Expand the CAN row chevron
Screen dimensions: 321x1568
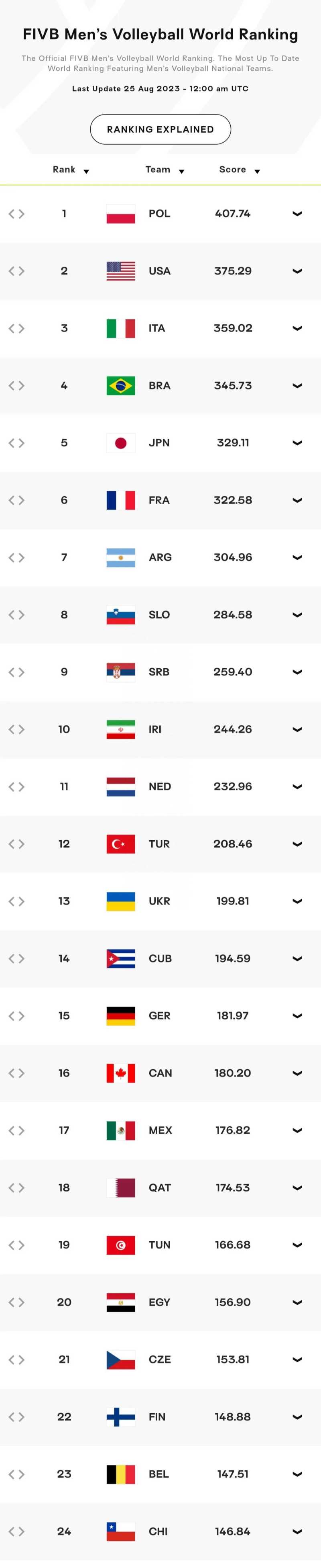297,1073
